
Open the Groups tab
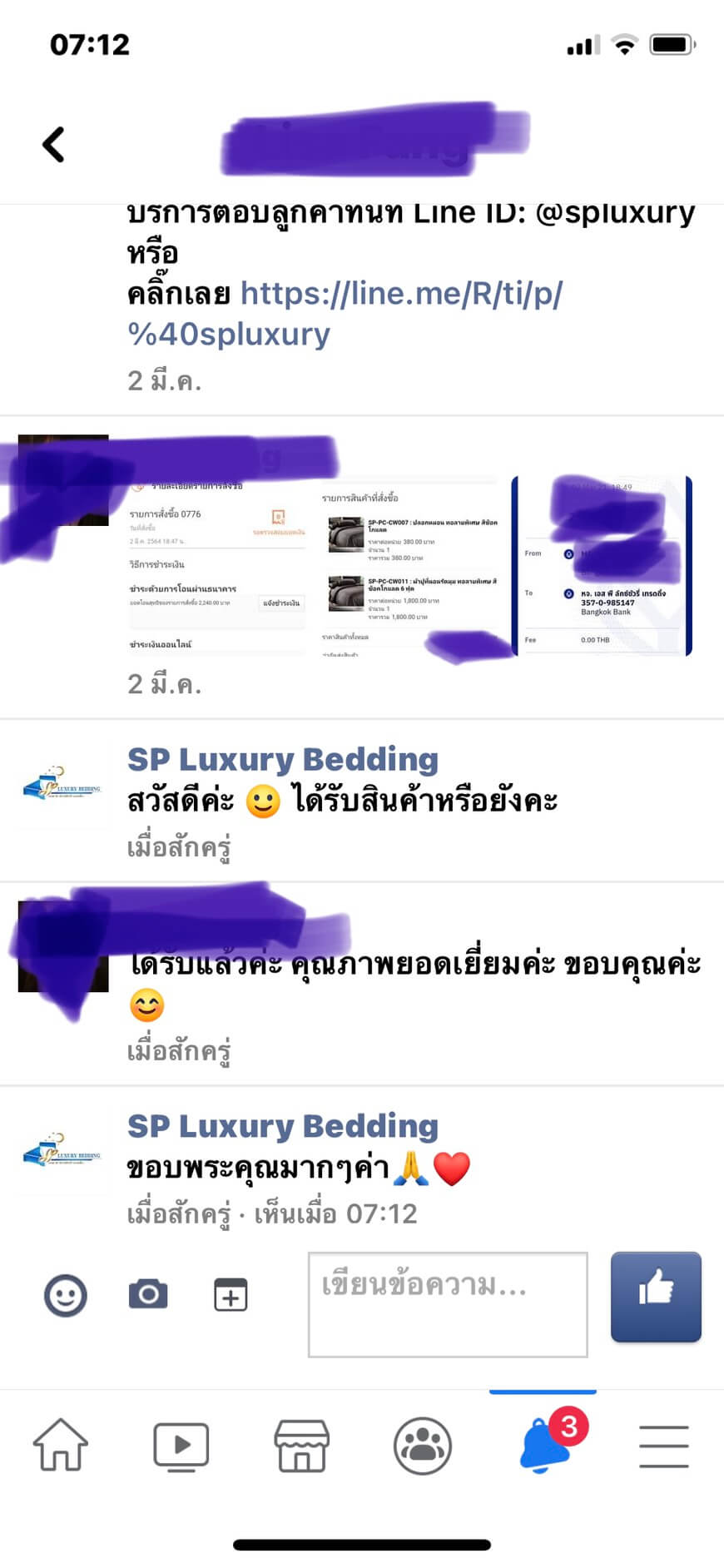coord(423,1446)
